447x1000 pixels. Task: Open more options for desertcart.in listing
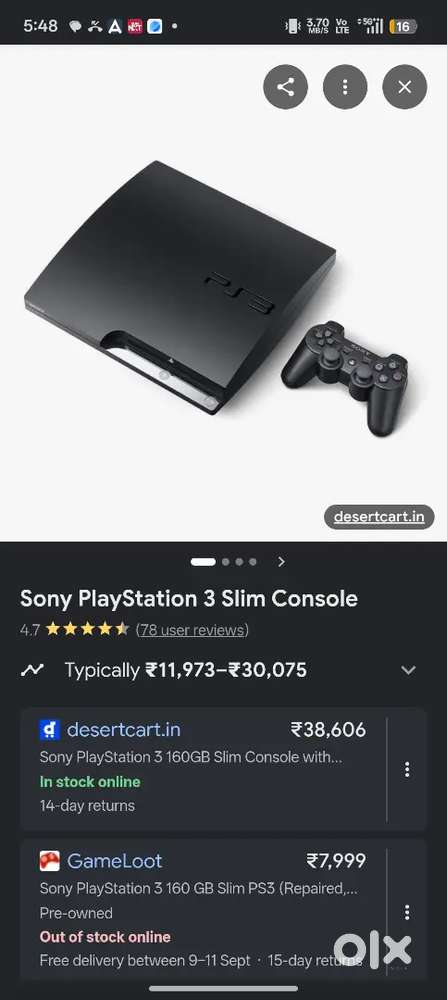click(x=407, y=770)
